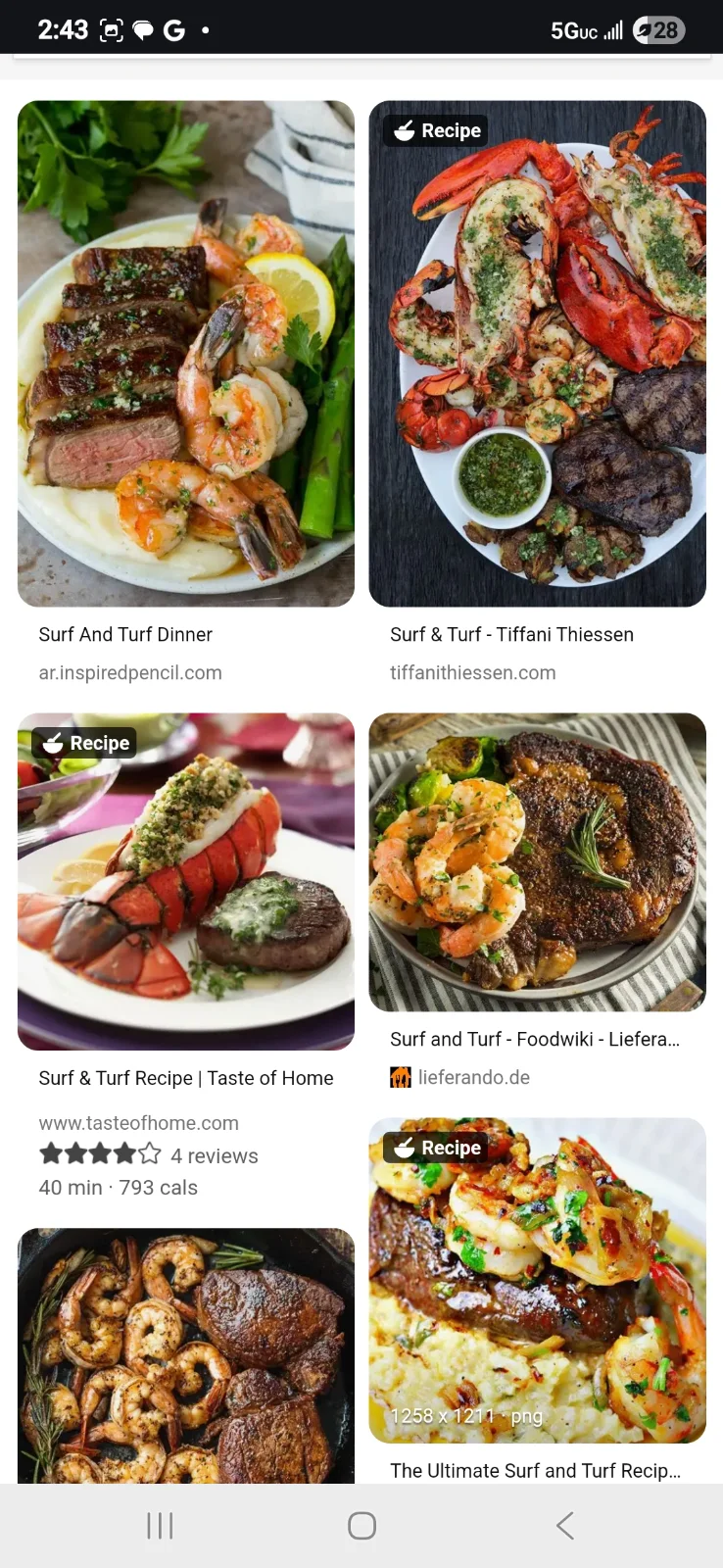
Task: Show recent apps
Action: (x=160, y=1525)
